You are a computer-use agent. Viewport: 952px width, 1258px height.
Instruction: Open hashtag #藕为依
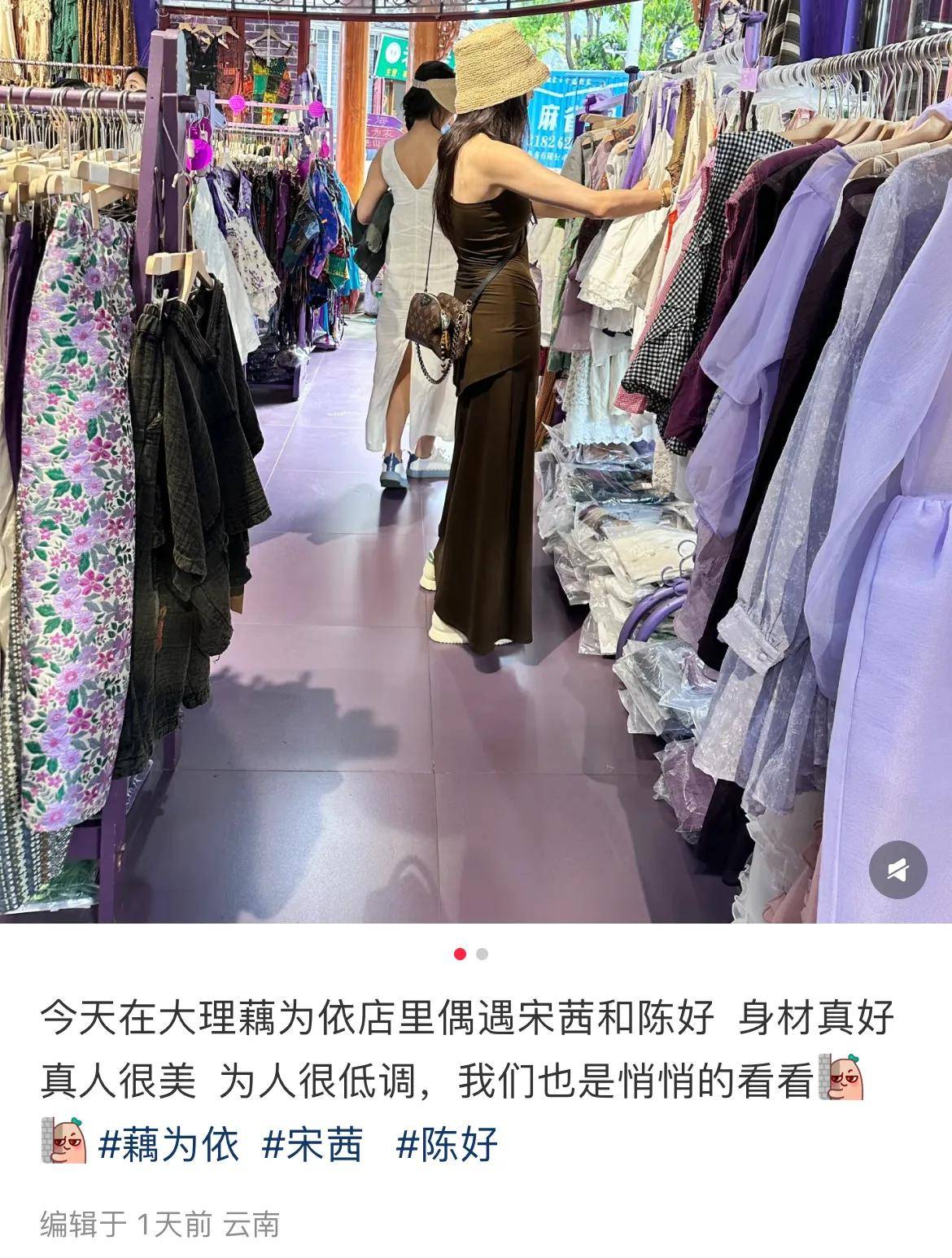coord(168,1145)
